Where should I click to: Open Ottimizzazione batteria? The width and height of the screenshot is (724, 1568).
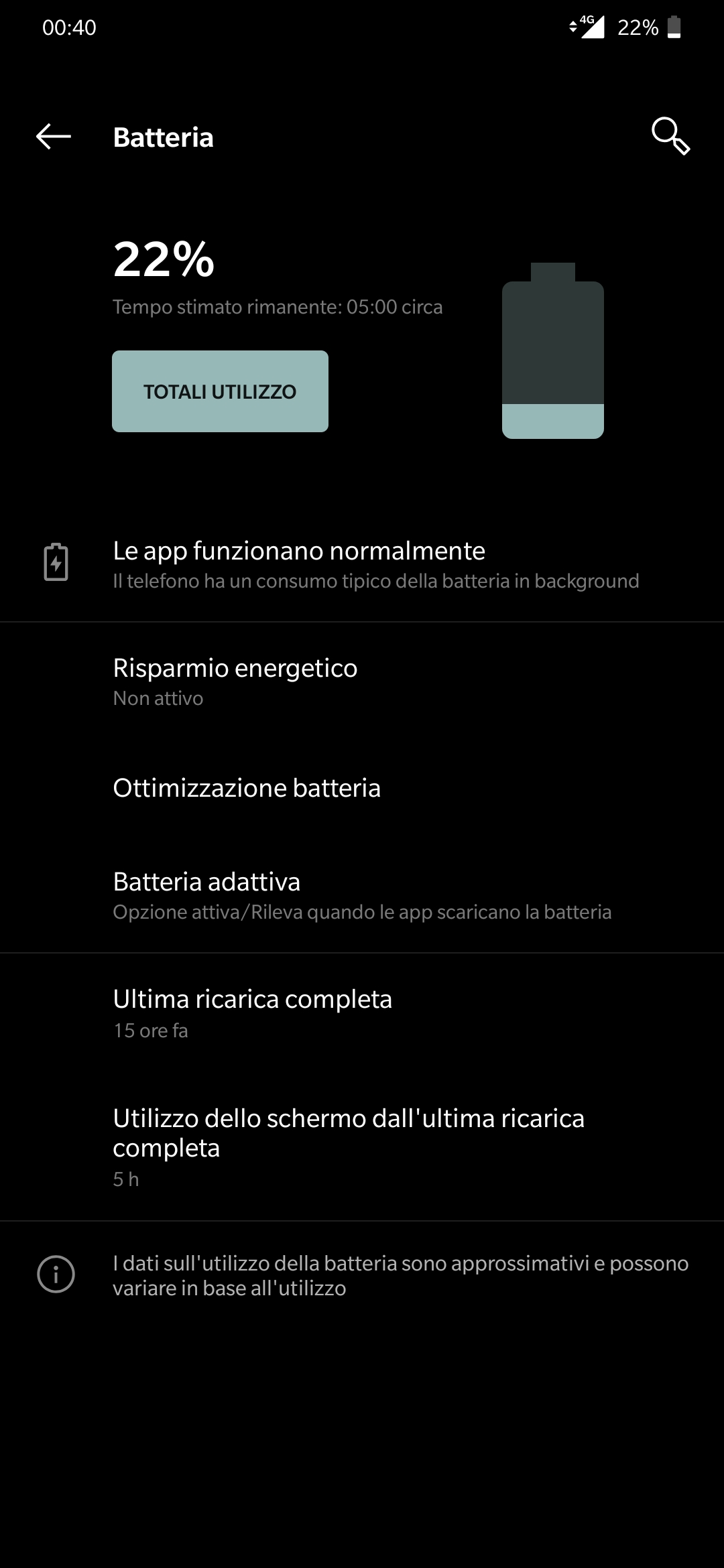point(362,788)
